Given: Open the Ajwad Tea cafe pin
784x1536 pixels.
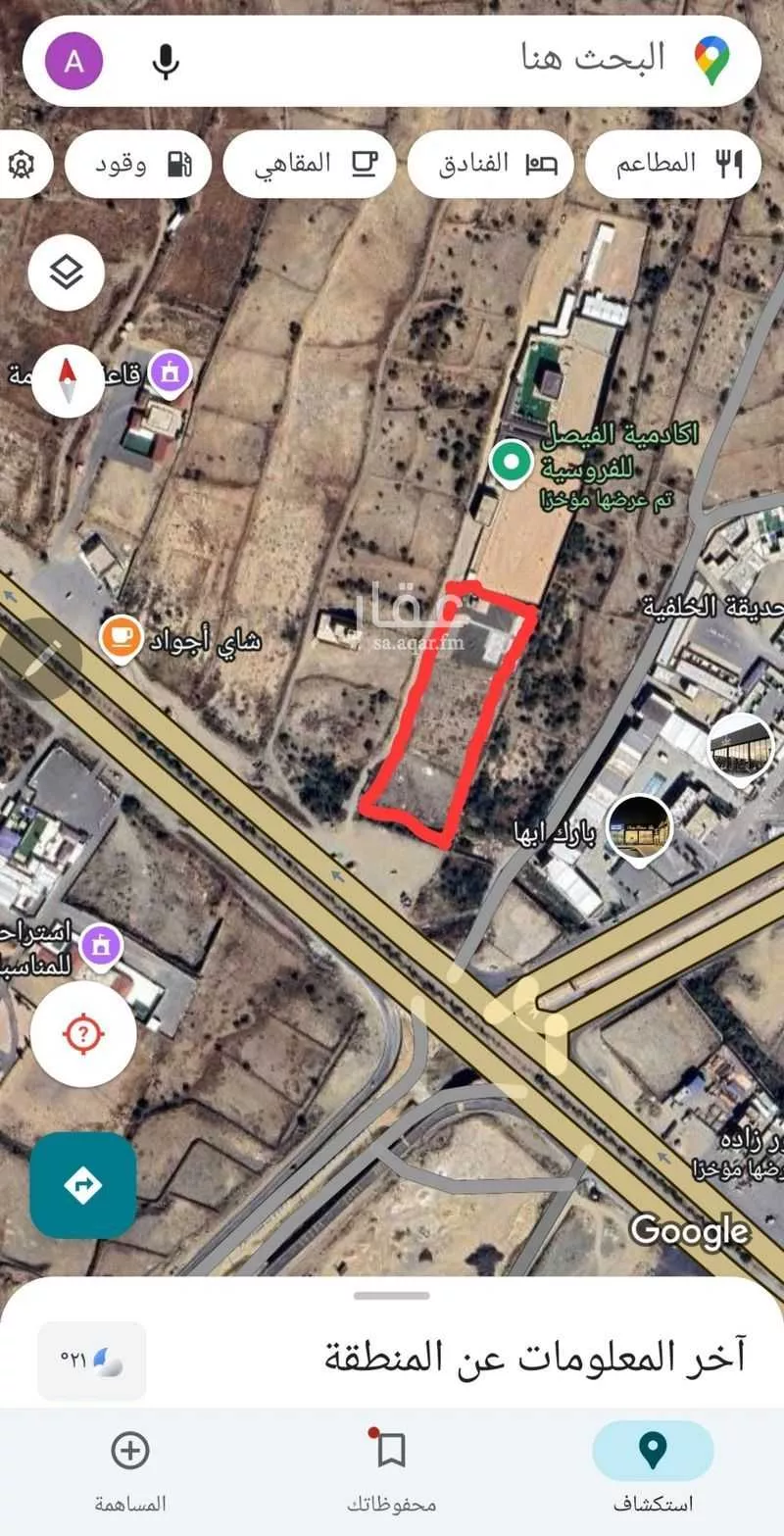Looking at the screenshot, I should click(x=121, y=637).
